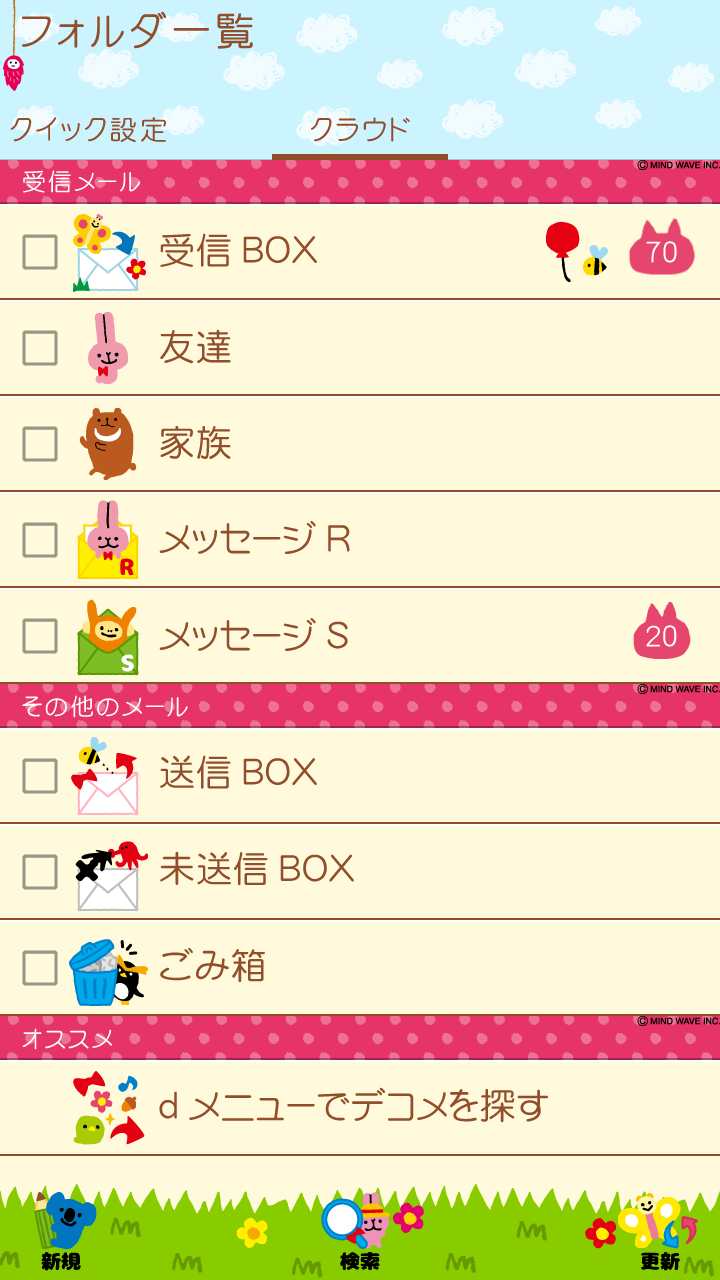Screen dimensions: 720x1280
Task: Check the メッセージ R checkbox
Action: point(40,540)
